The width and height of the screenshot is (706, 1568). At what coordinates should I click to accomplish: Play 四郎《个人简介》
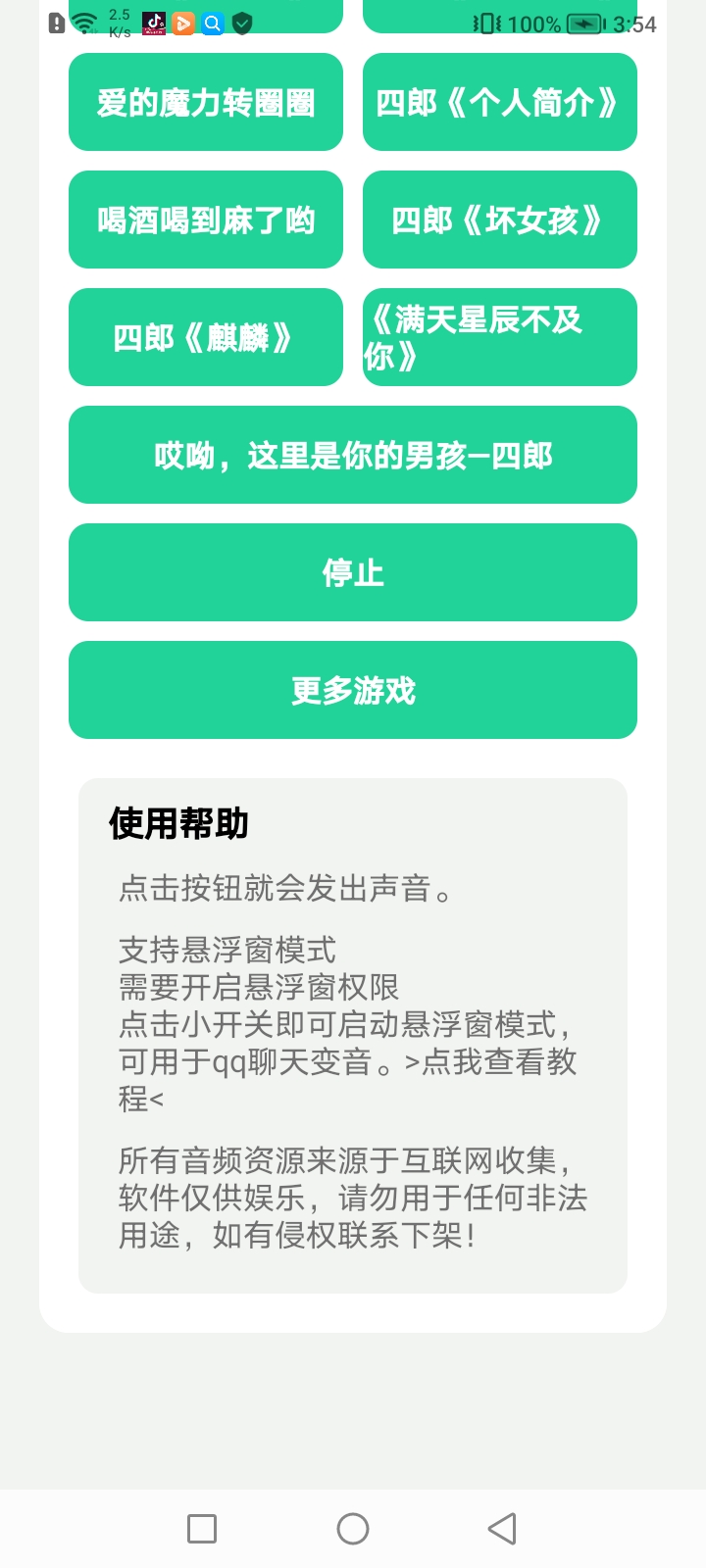click(x=499, y=102)
